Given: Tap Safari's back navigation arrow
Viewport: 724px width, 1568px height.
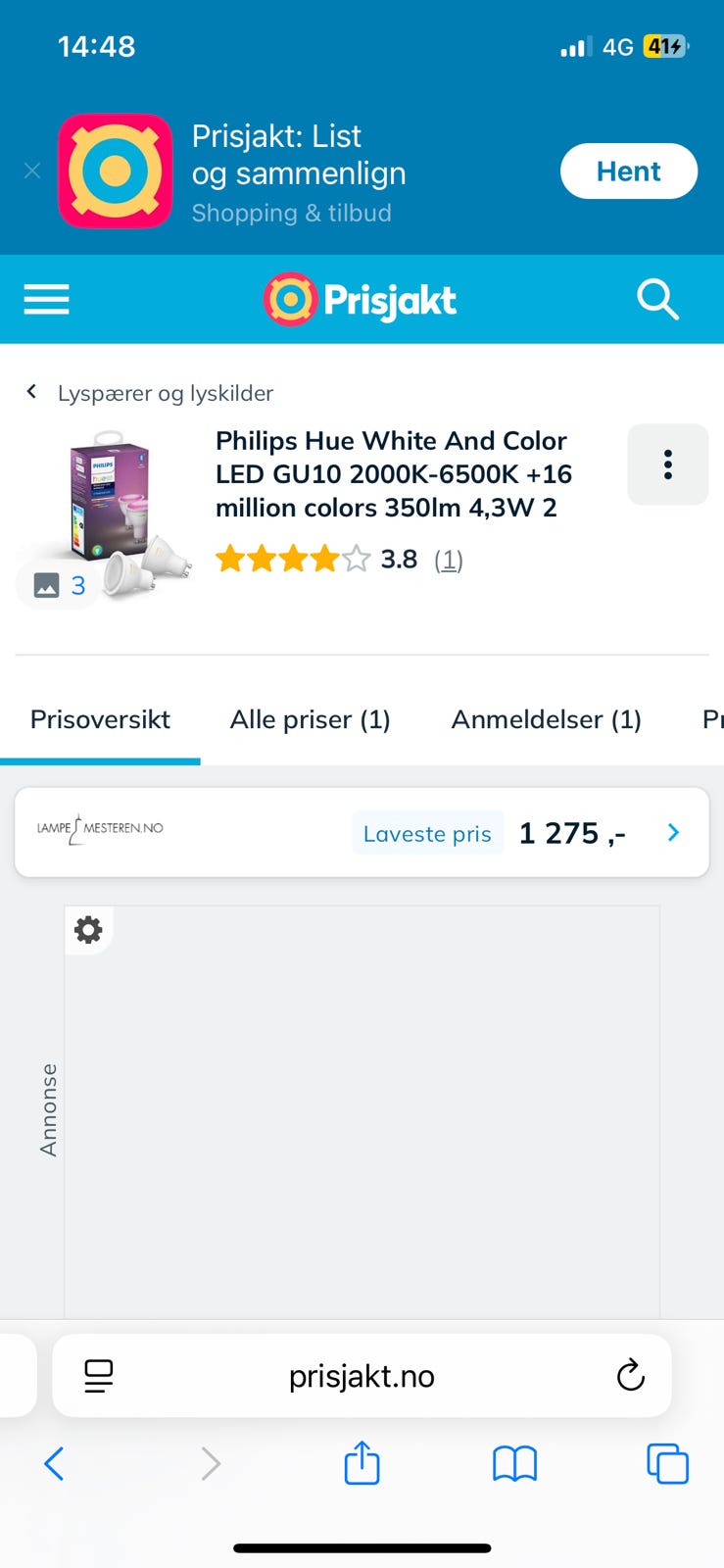Looking at the screenshot, I should [x=54, y=1463].
